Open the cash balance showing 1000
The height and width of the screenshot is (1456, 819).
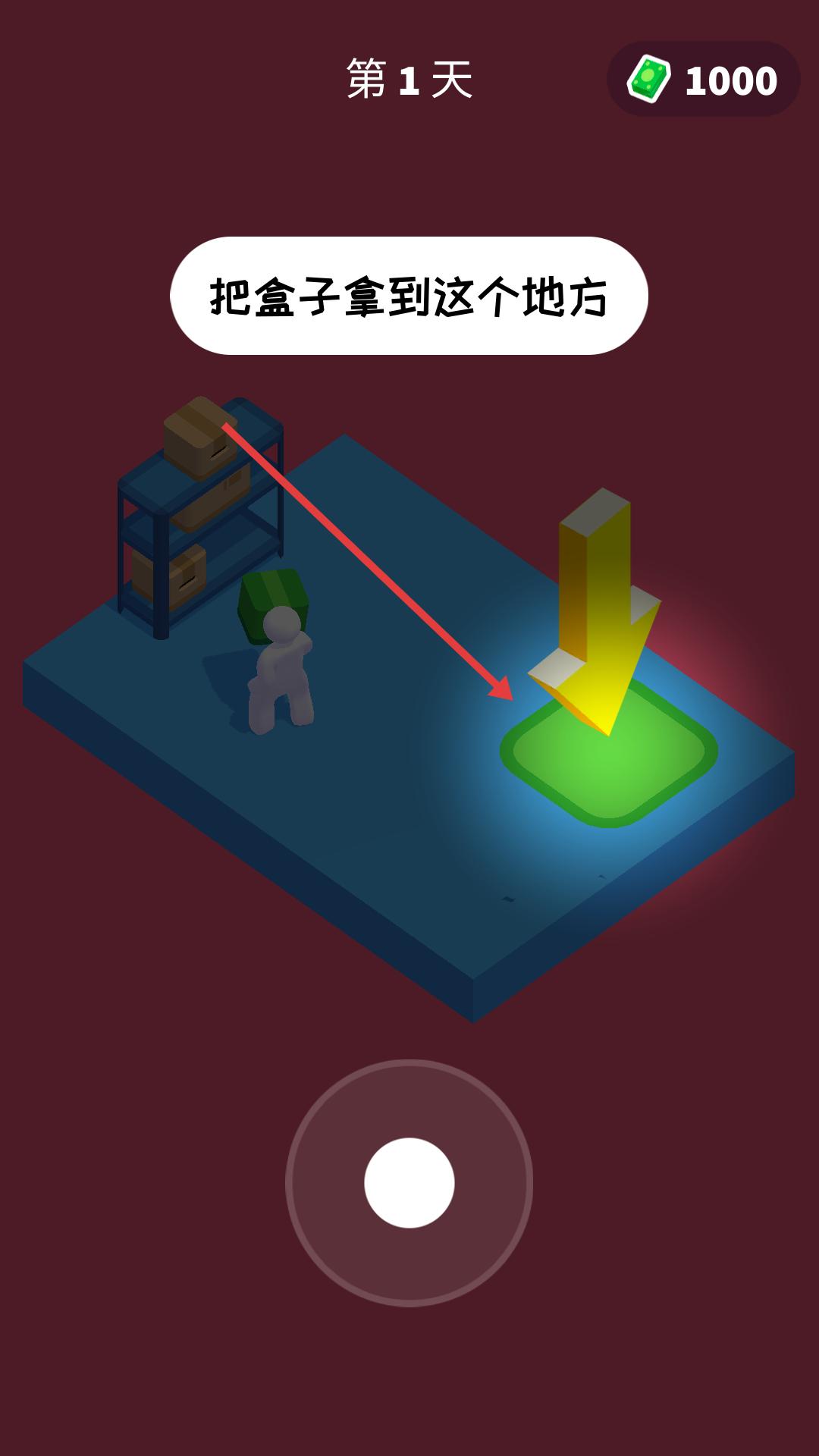(x=703, y=80)
